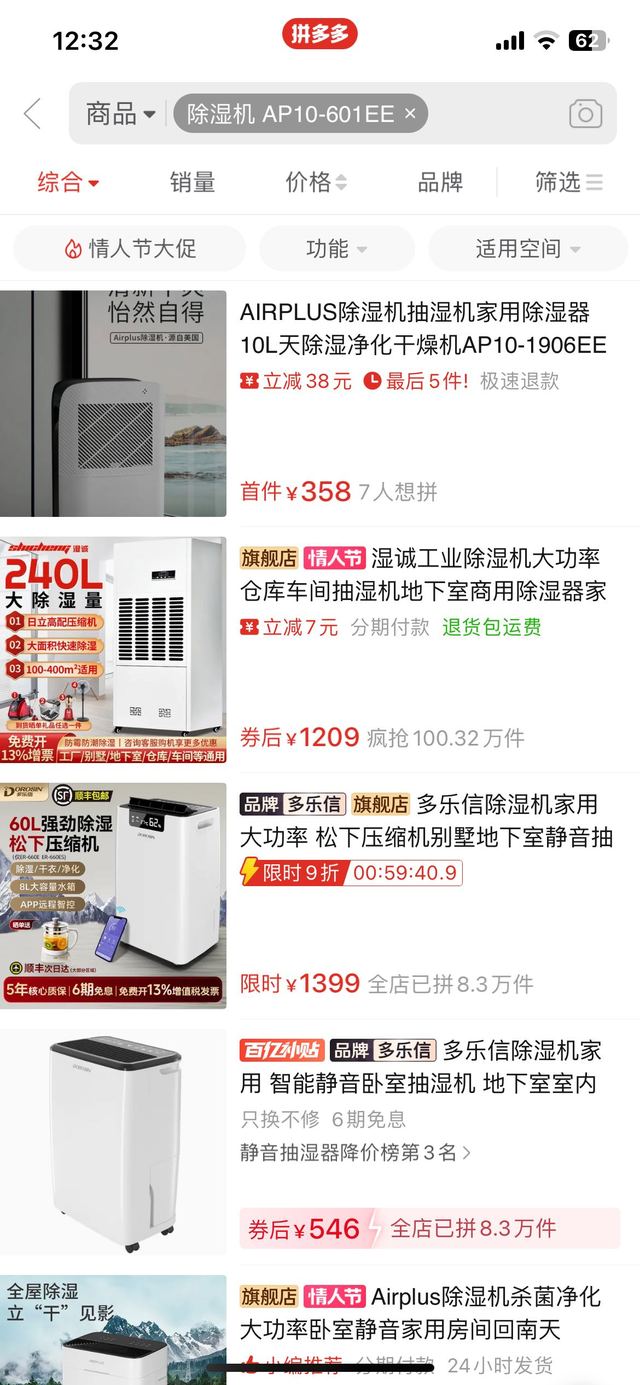The image size is (640, 1385).
Task: Tap the search field to edit the query
Action: coord(490,114)
